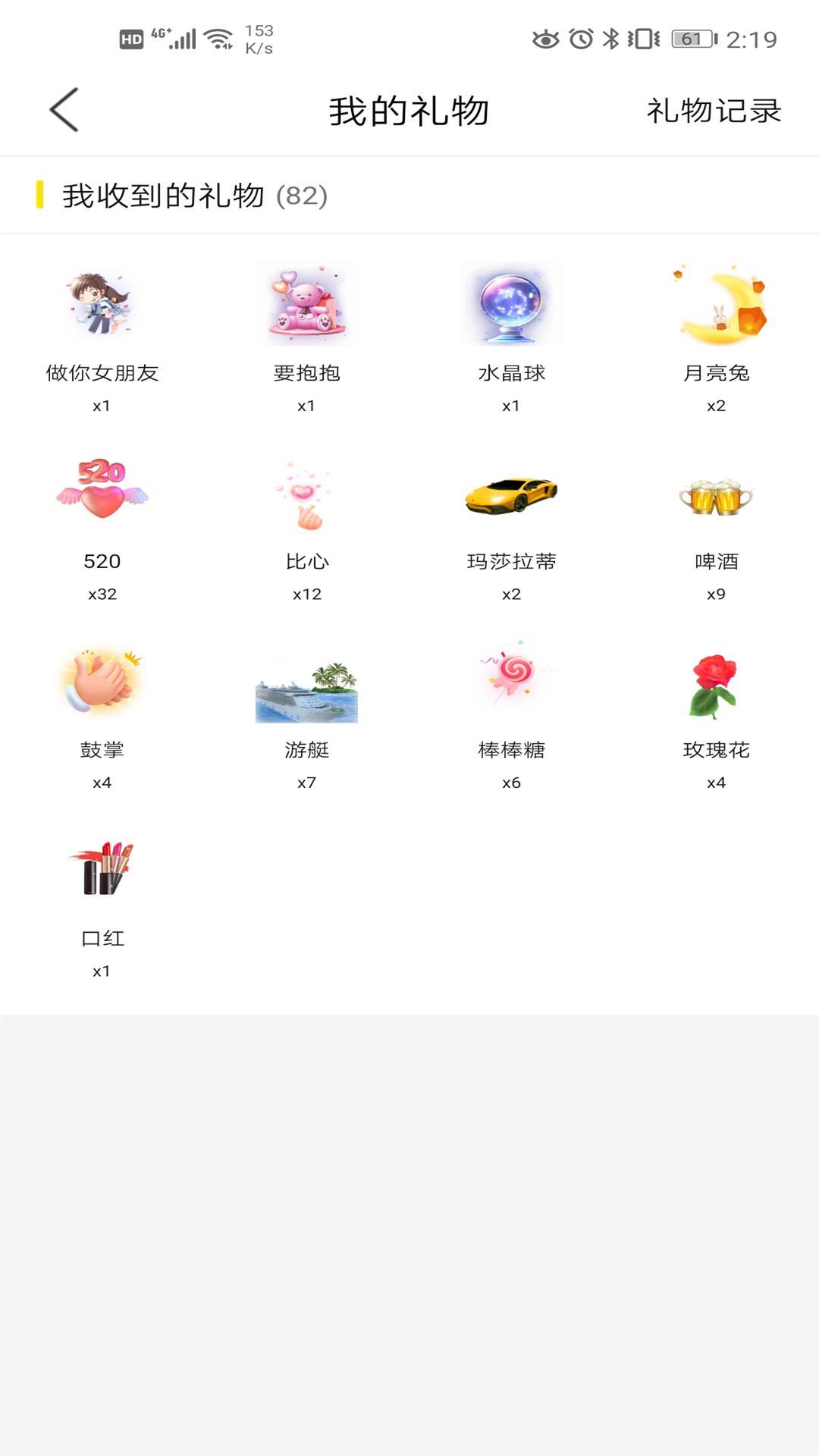The image size is (819, 1456).
Task: Tap the 玛莎拉蒂 car gift
Action: point(511,528)
